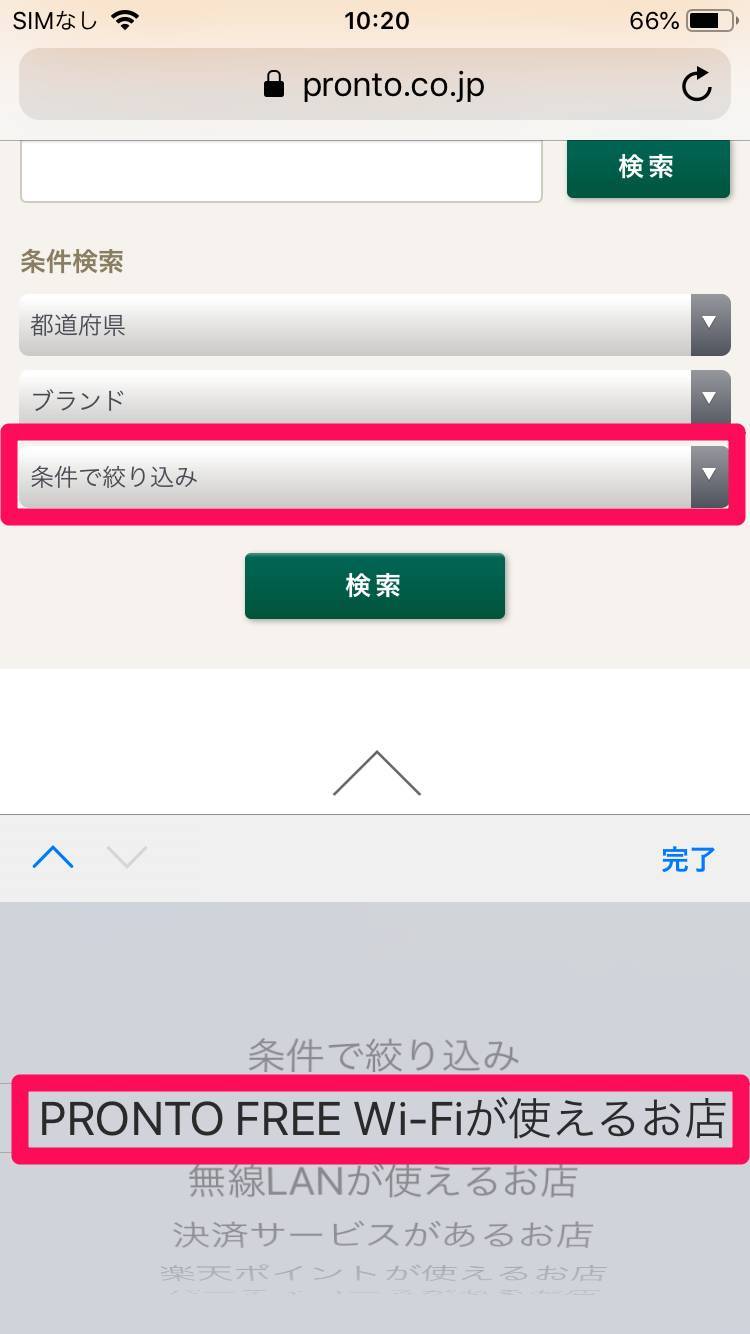750x1334 pixels.
Task: Tap the pronto.co.jp address bar
Action: pyautogui.click(x=374, y=85)
